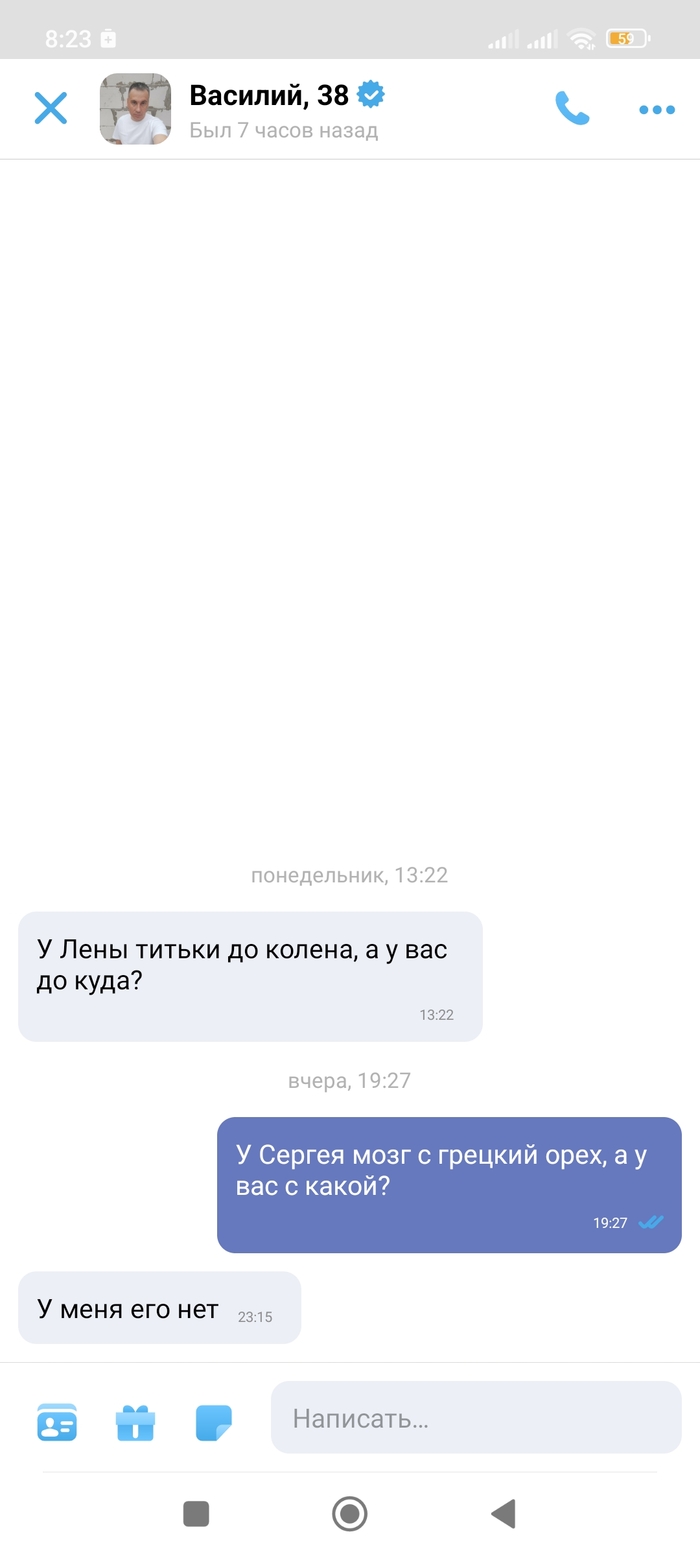Viewport: 700px width, 1556px height.
Task: Open Василий's profile photo
Action: 135,109
